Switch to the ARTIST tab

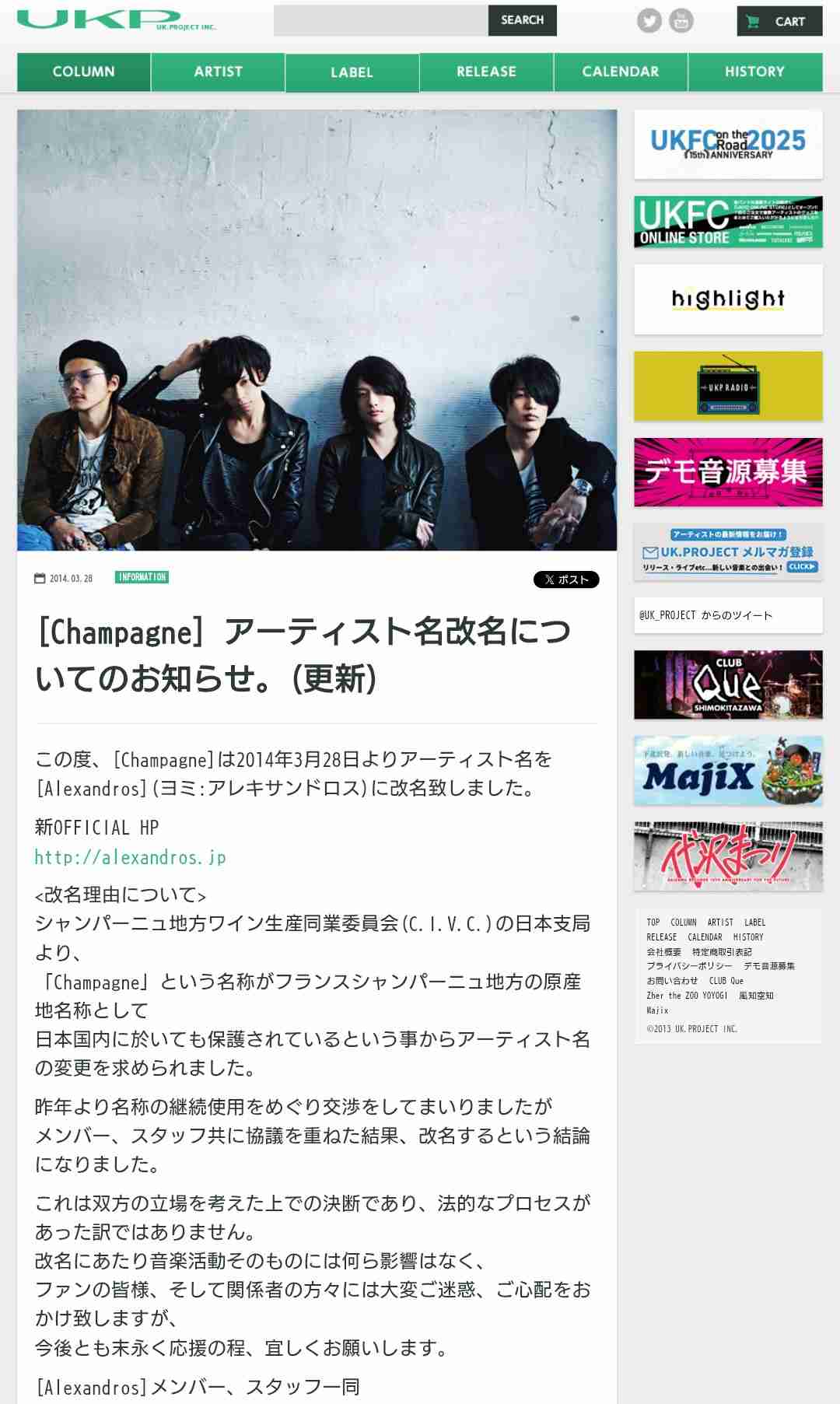tap(218, 72)
